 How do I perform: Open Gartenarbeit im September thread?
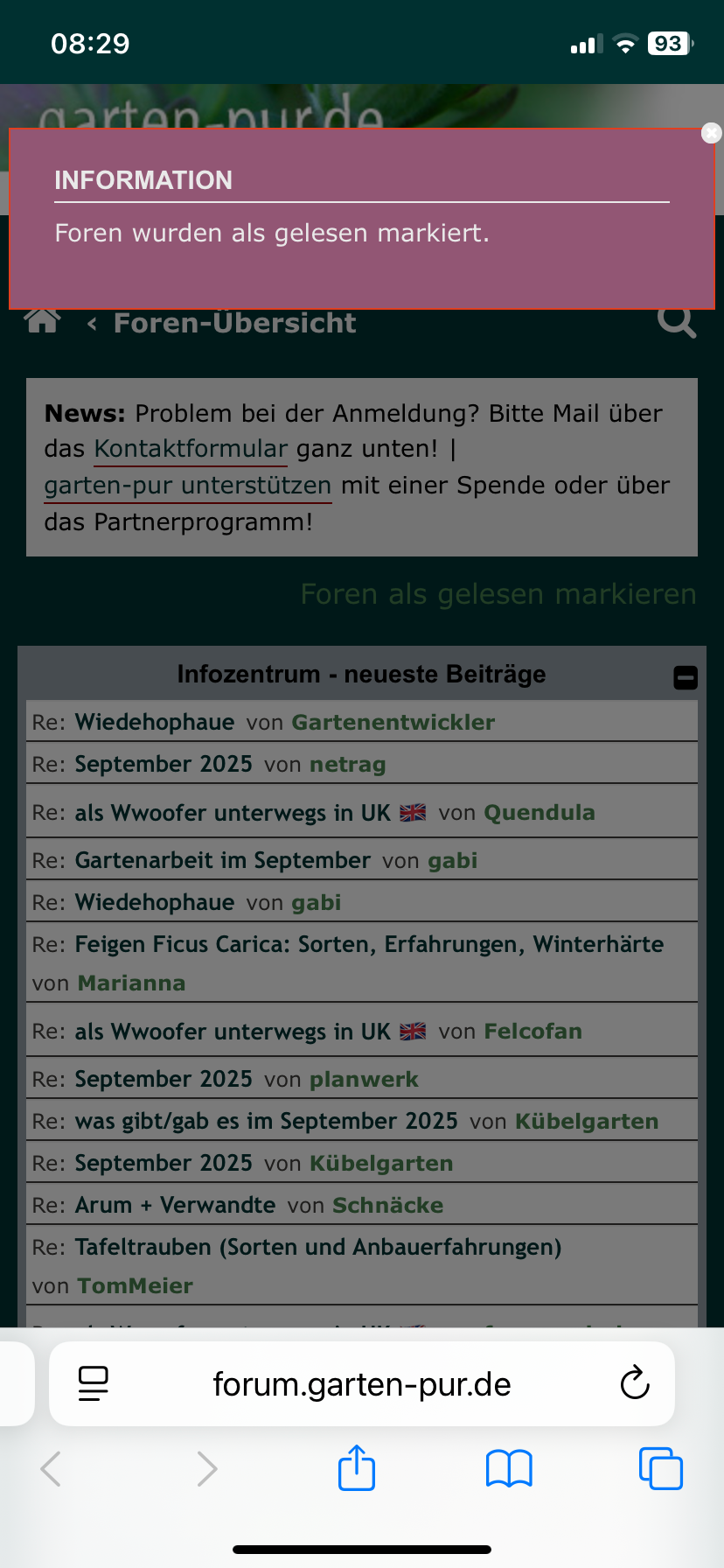click(223, 860)
